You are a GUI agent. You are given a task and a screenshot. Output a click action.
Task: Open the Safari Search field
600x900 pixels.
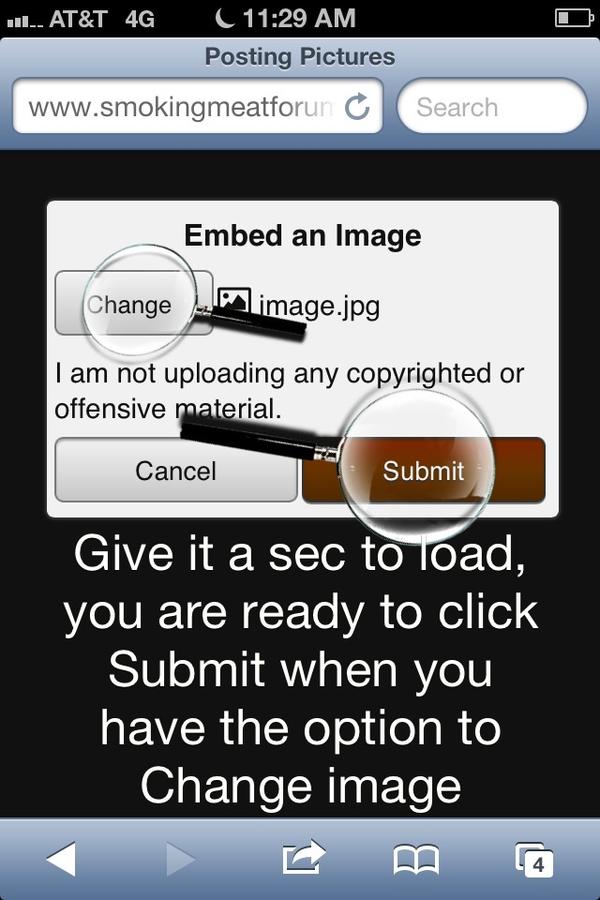click(490, 107)
